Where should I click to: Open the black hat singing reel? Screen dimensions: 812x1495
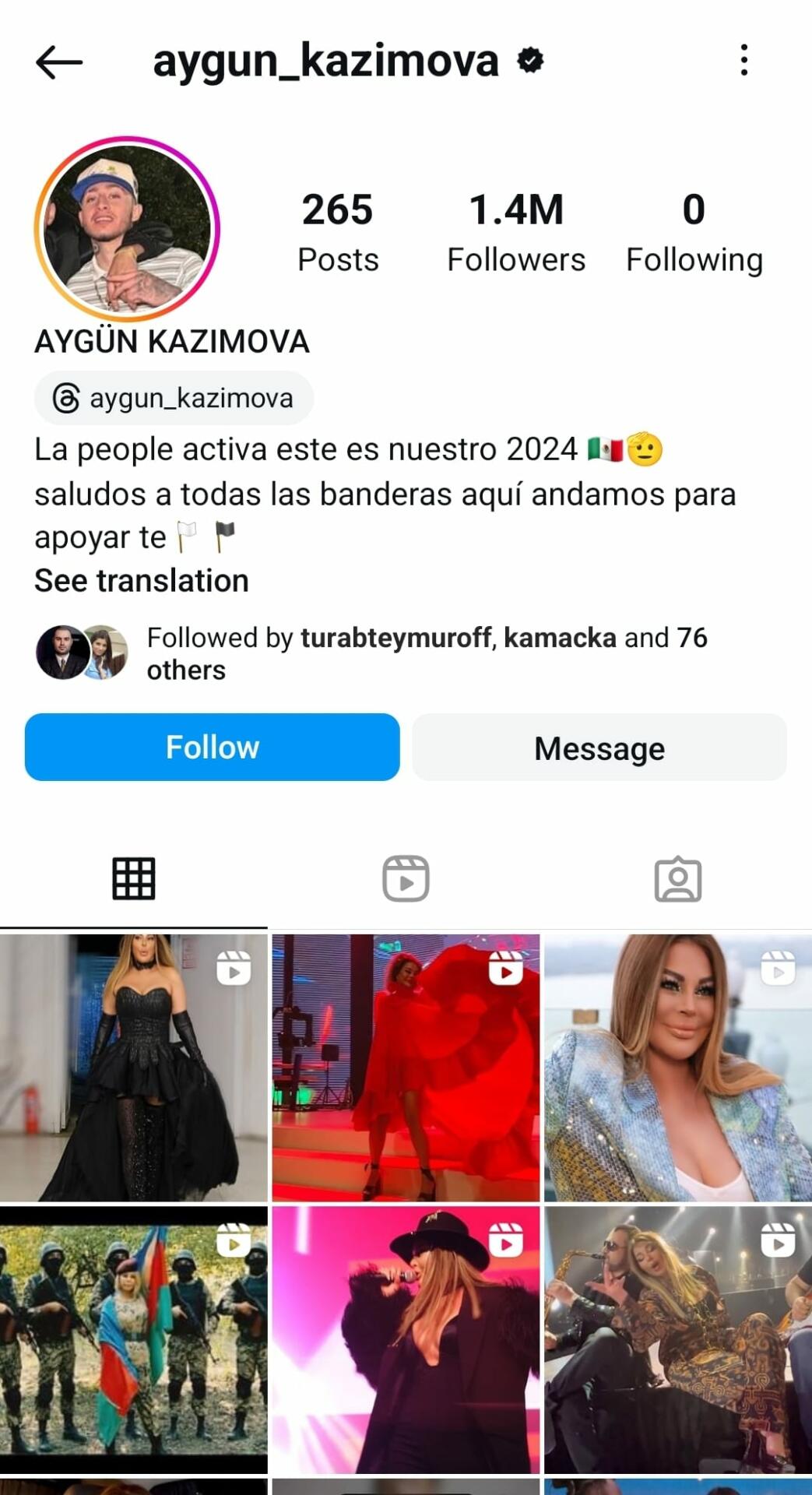coord(406,1339)
